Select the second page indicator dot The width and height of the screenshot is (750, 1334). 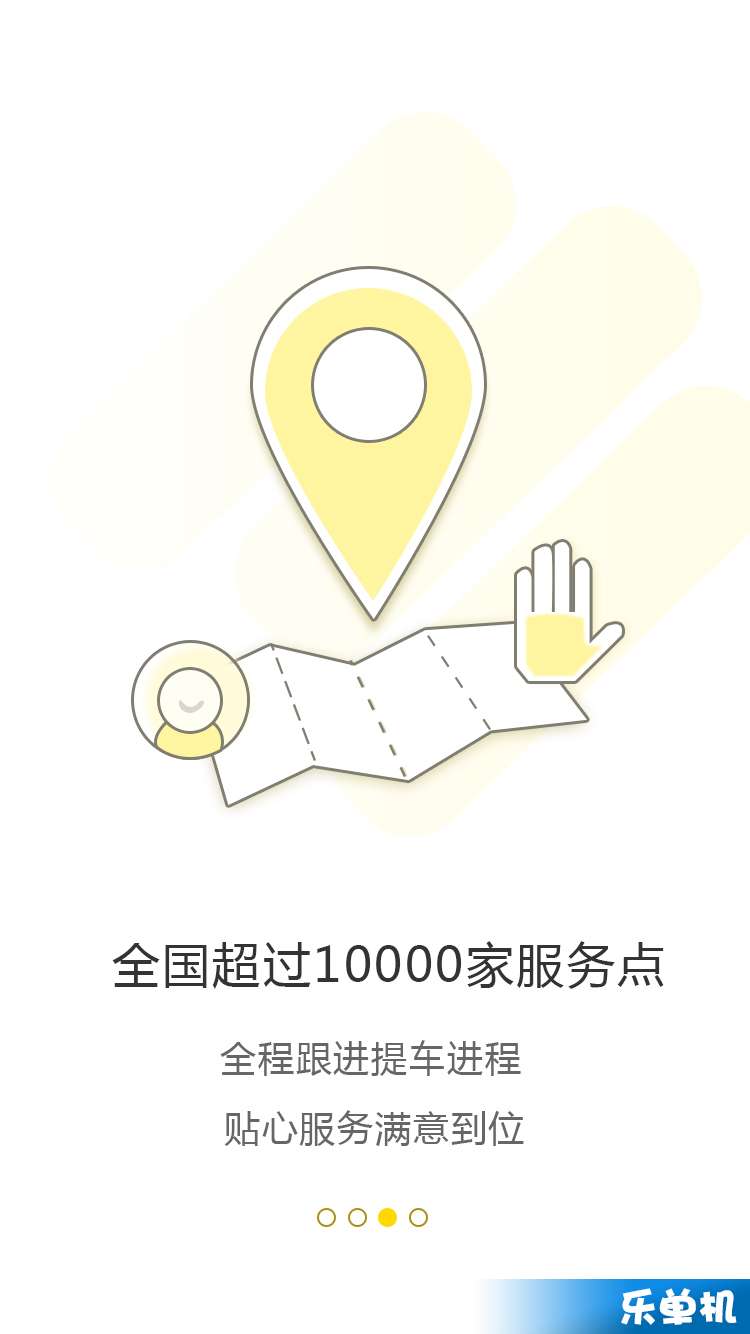[357, 1217]
